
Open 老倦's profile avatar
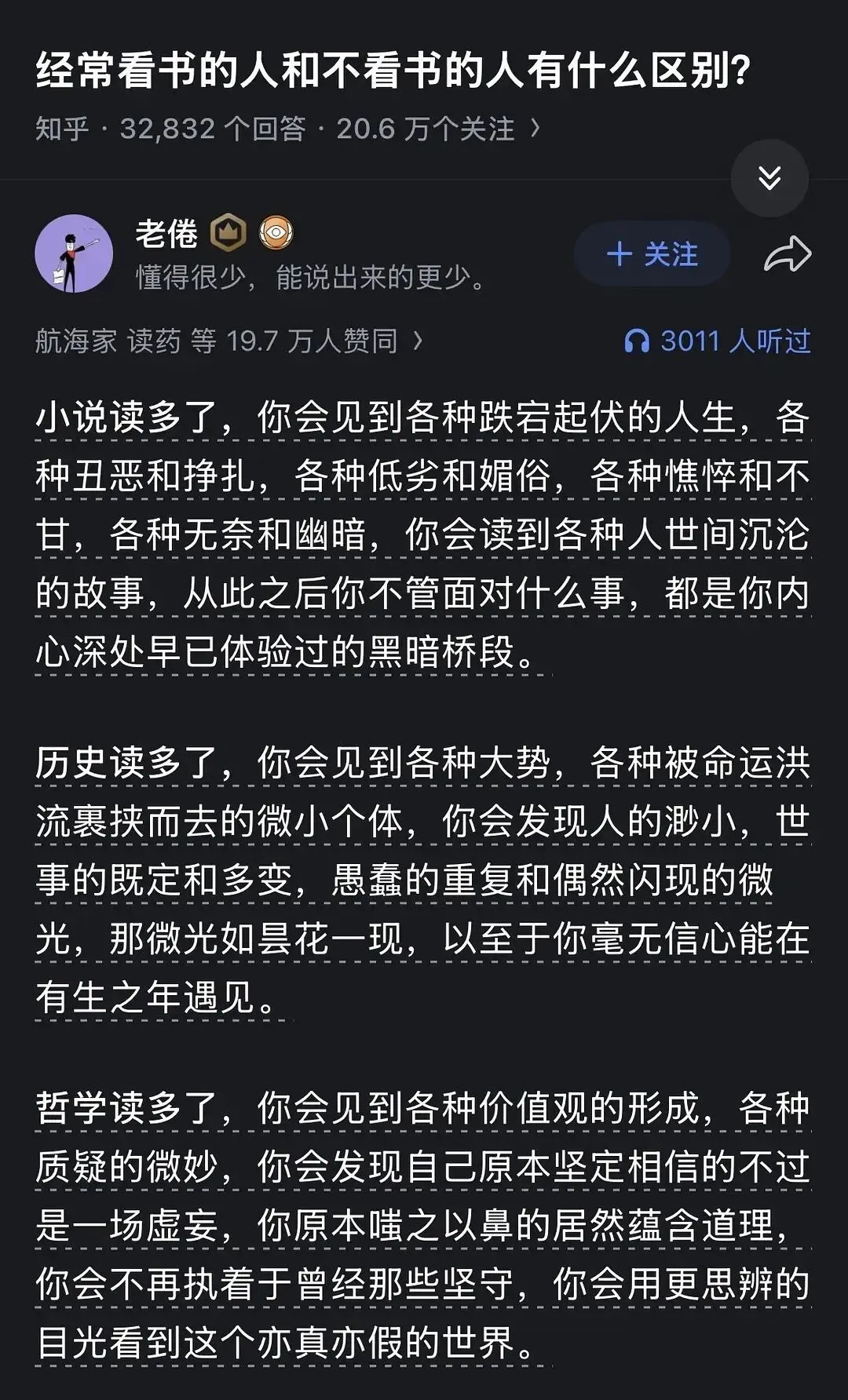coord(74,253)
